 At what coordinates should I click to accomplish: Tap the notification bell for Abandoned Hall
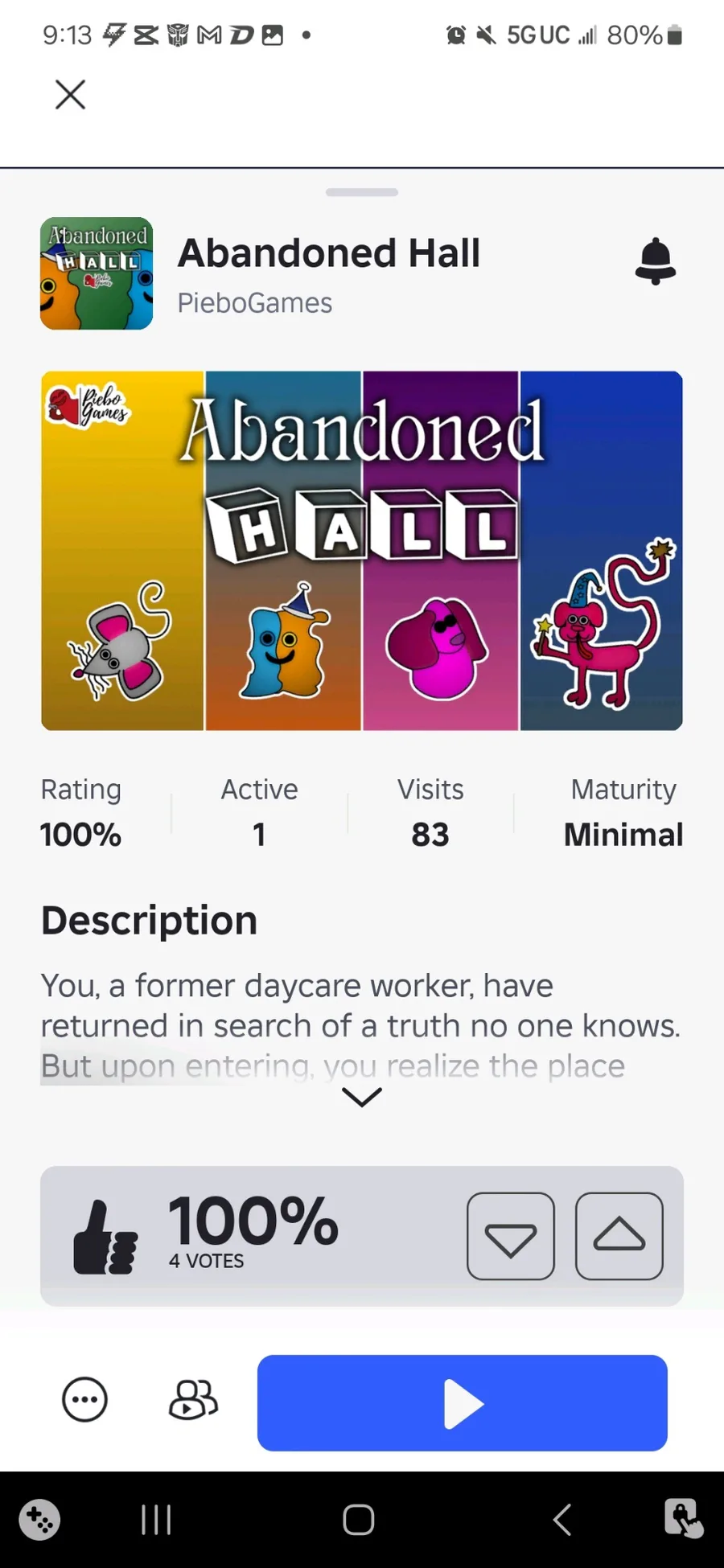tap(656, 261)
